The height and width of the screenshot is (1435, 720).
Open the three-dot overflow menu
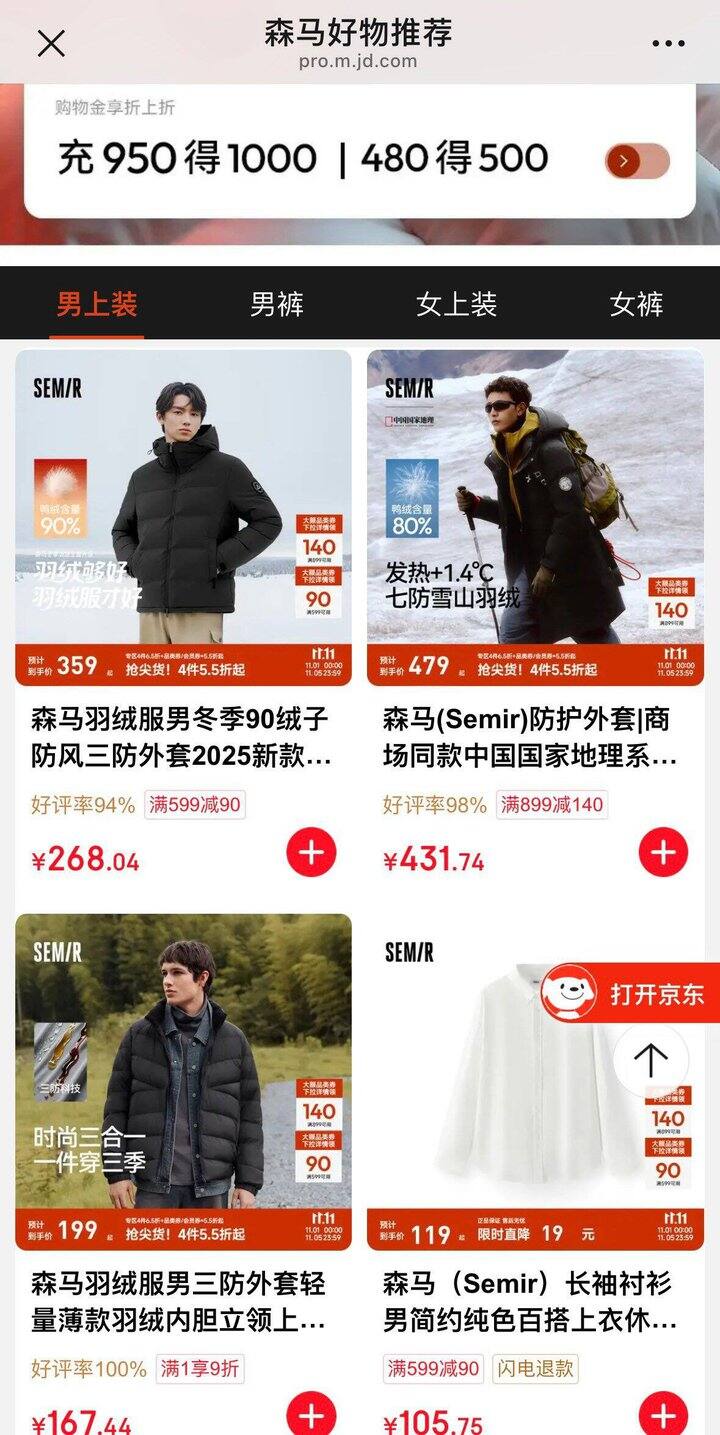(668, 43)
